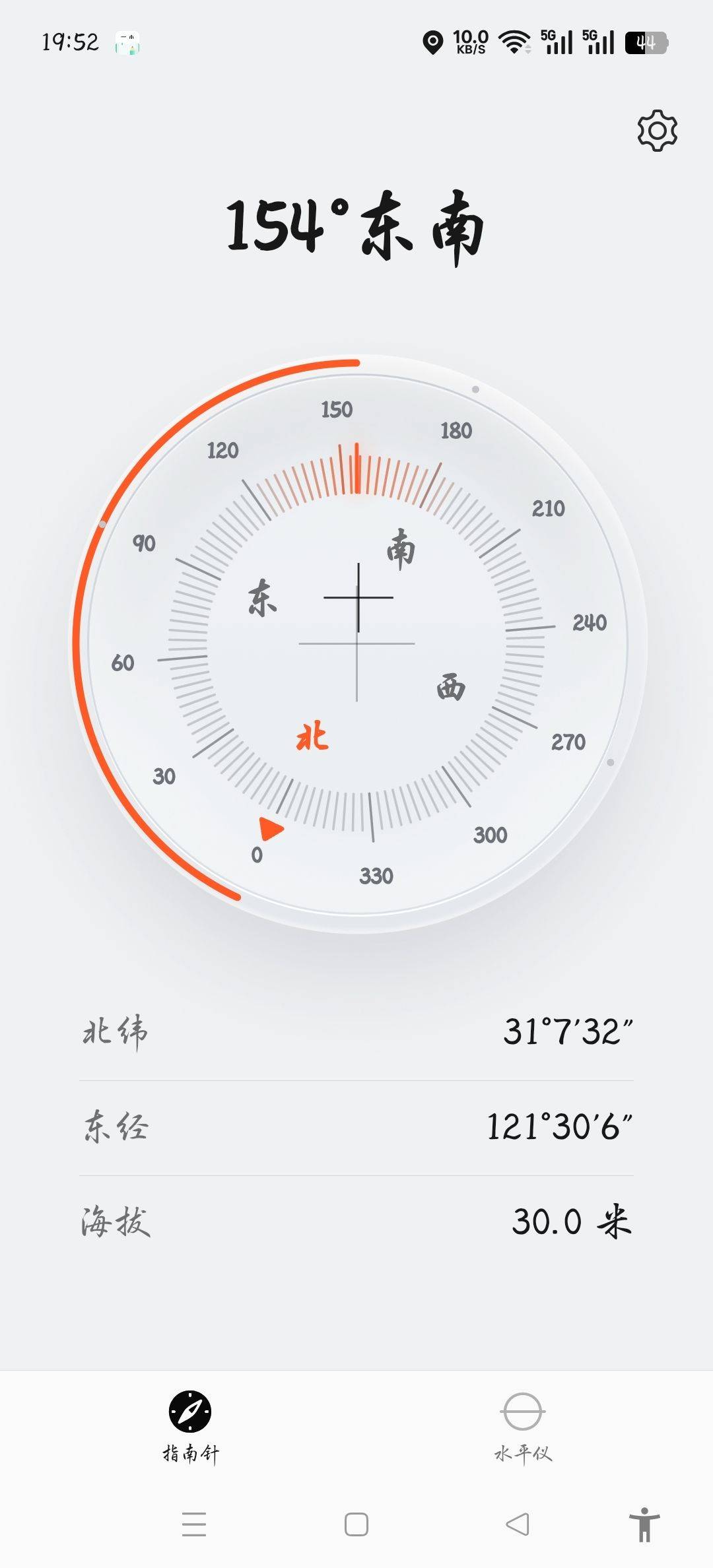Screen dimensions: 713x1568
Task: Open the settings gear icon
Action: pos(657,131)
